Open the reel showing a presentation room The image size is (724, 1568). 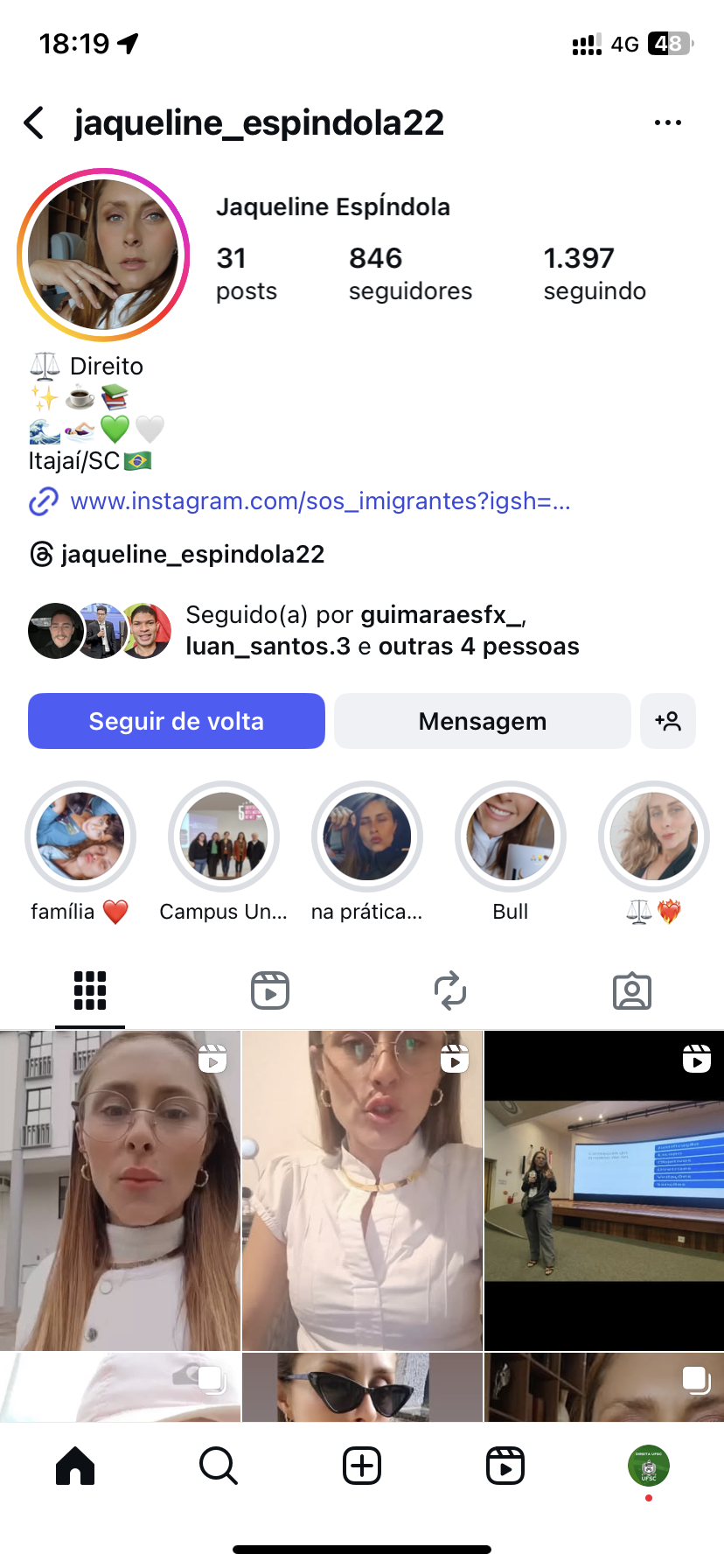(604, 1190)
